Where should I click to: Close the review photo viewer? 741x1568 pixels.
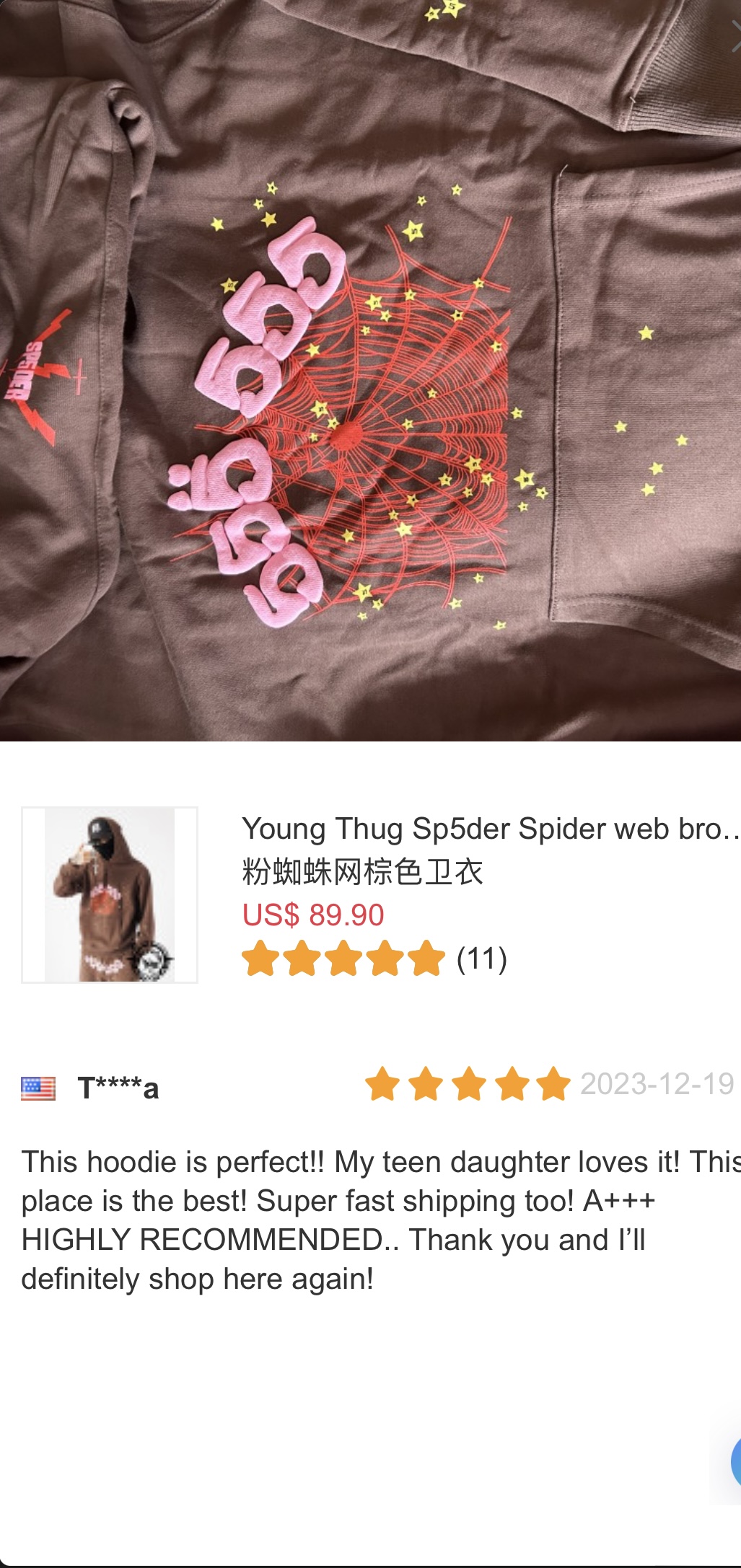pos(735,38)
